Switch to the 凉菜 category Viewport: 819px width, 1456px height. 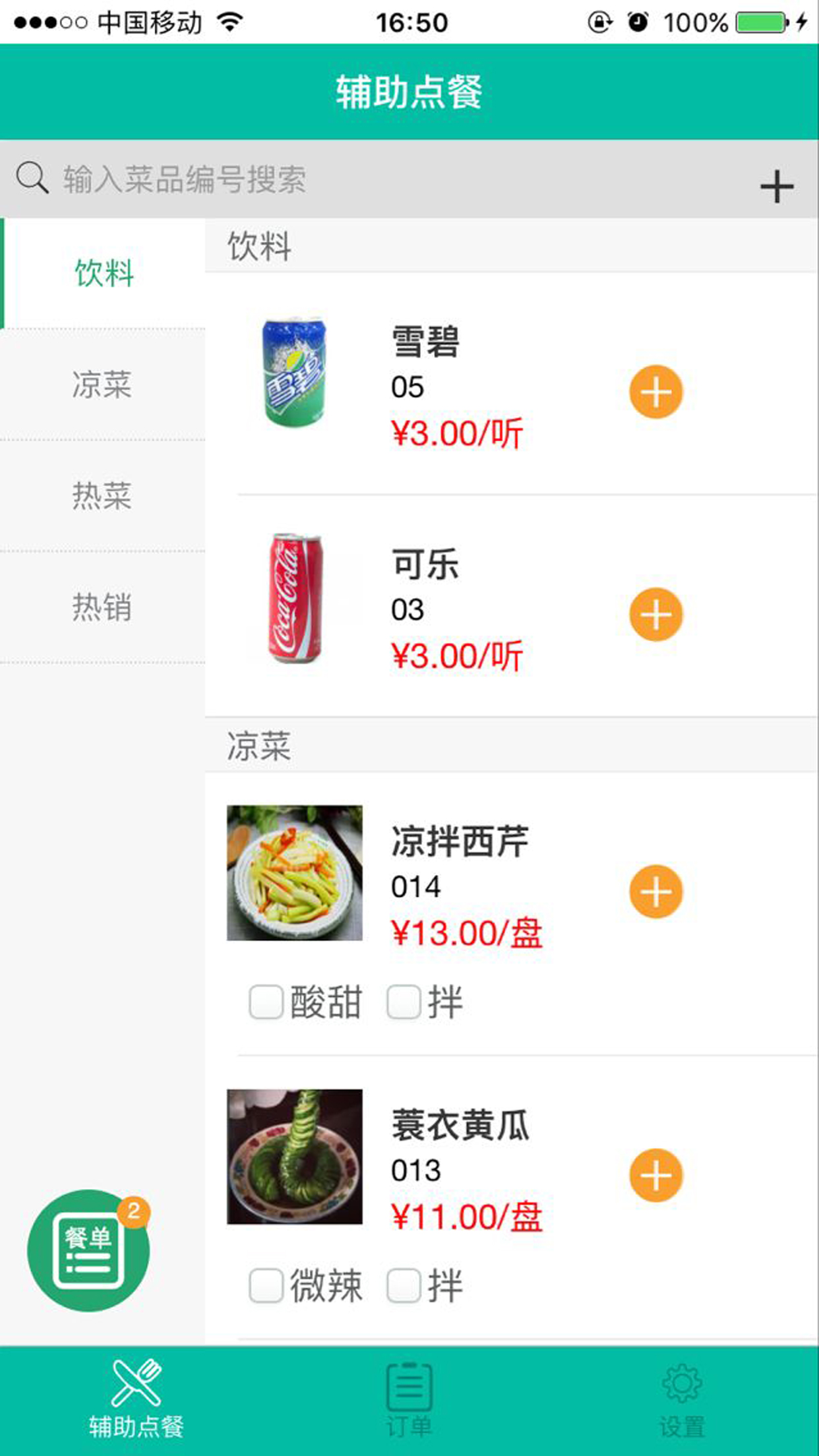[102, 384]
